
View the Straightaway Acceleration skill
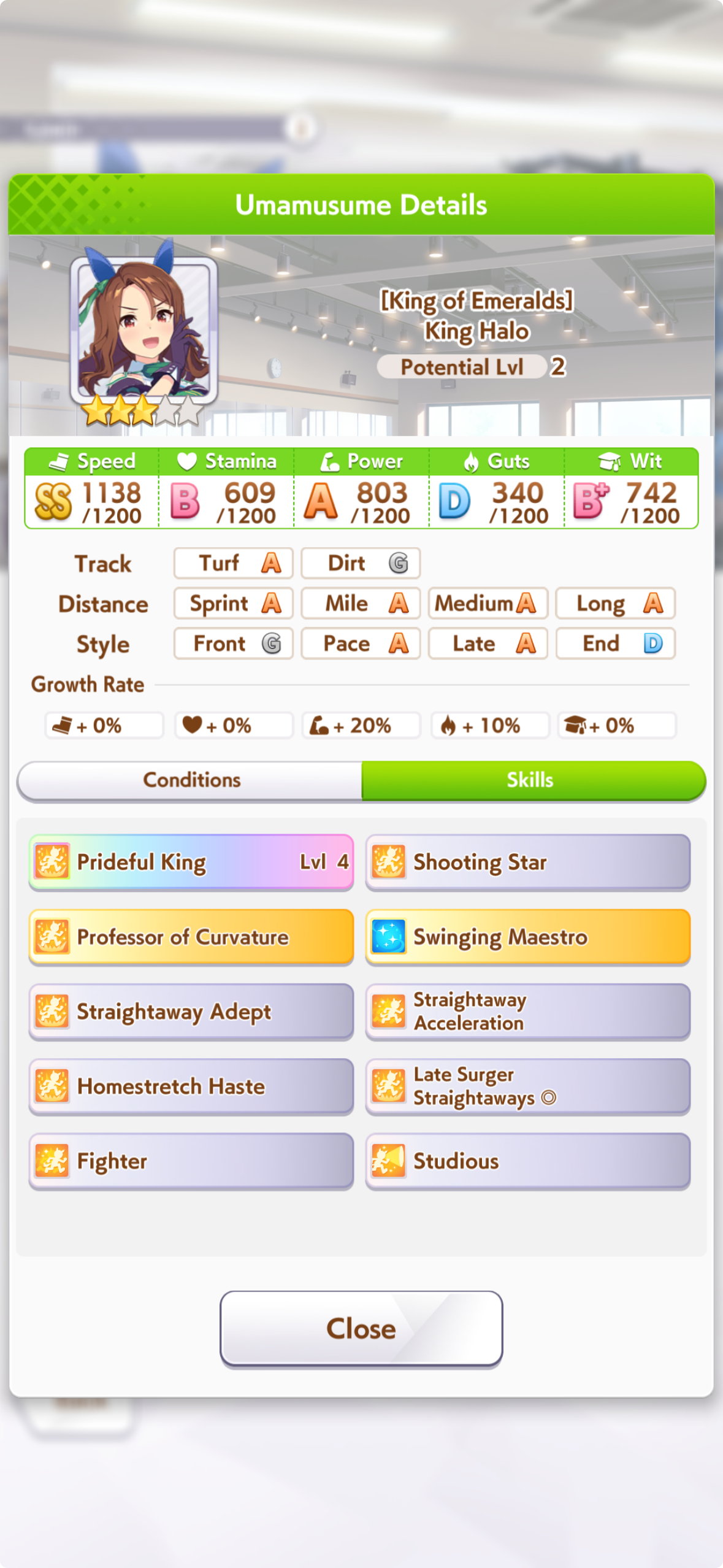527,1012
